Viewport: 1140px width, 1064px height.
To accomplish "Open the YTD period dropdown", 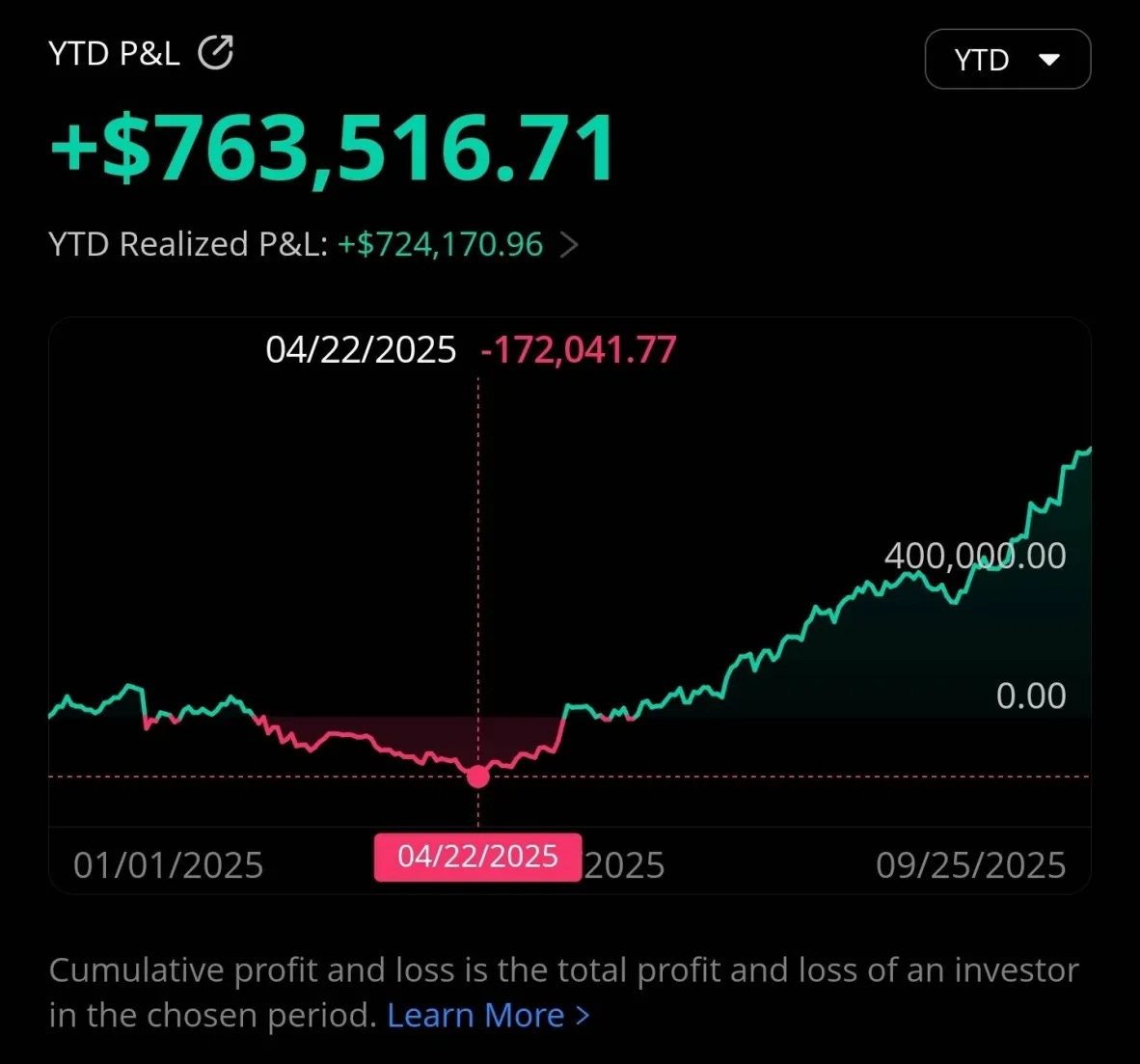I will coord(1007,60).
